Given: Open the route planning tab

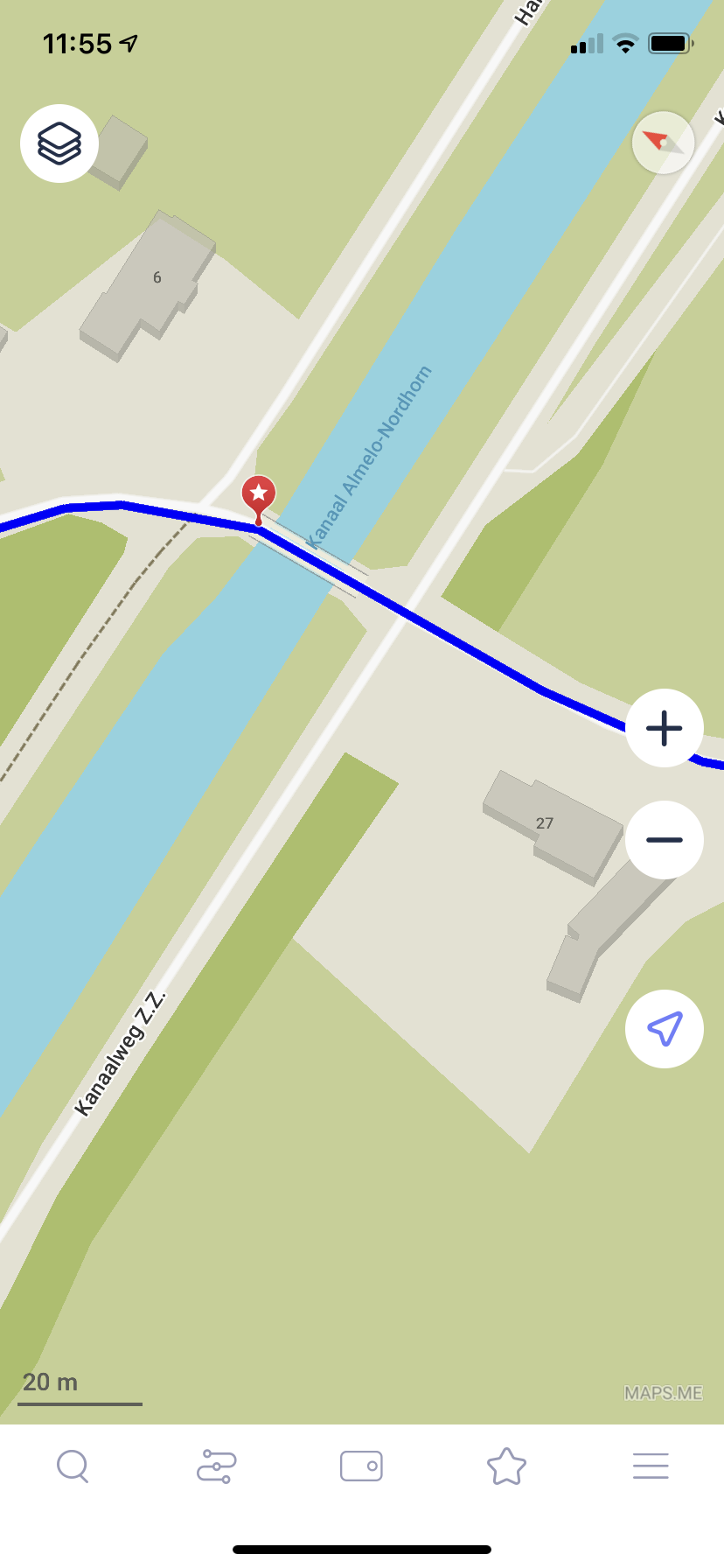Looking at the screenshot, I should (217, 1466).
